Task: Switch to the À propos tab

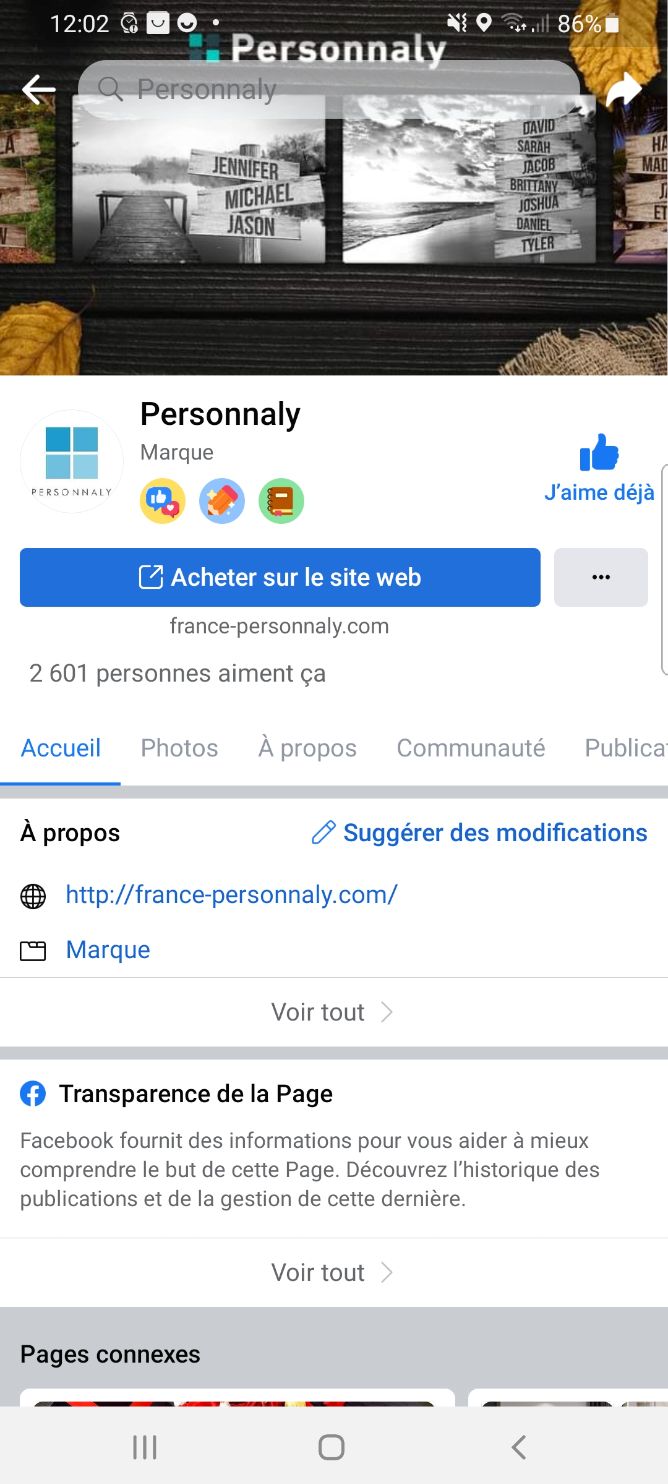Action: pyautogui.click(x=307, y=748)
